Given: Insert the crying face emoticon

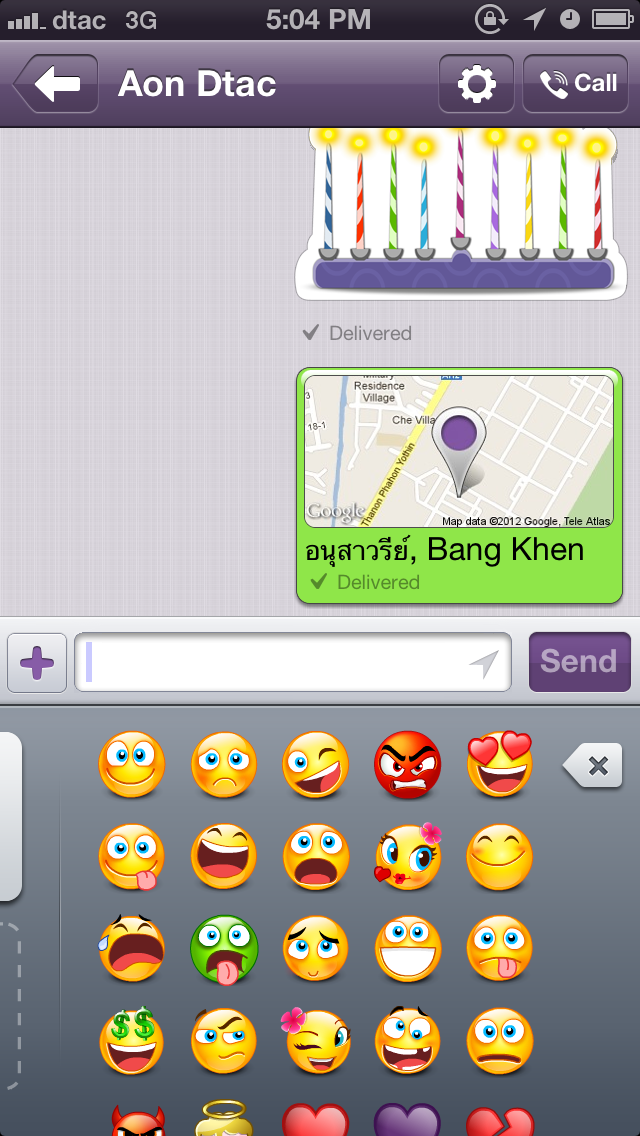Looking at the screenshot, I should (131, 949).
